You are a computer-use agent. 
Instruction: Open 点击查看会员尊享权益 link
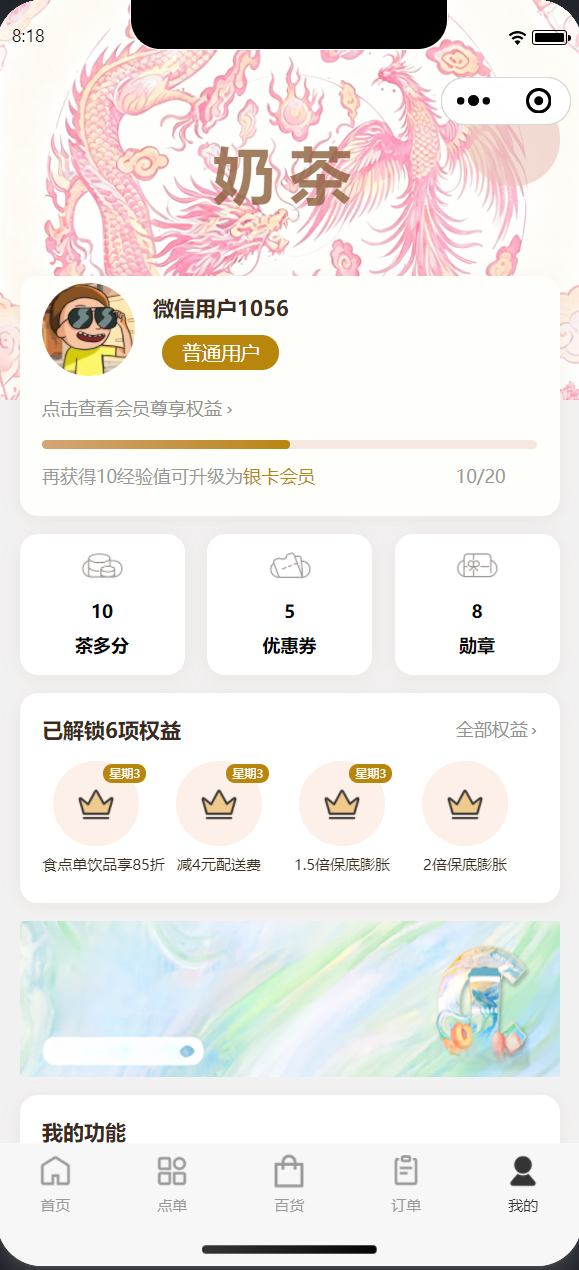click(137, 408)
